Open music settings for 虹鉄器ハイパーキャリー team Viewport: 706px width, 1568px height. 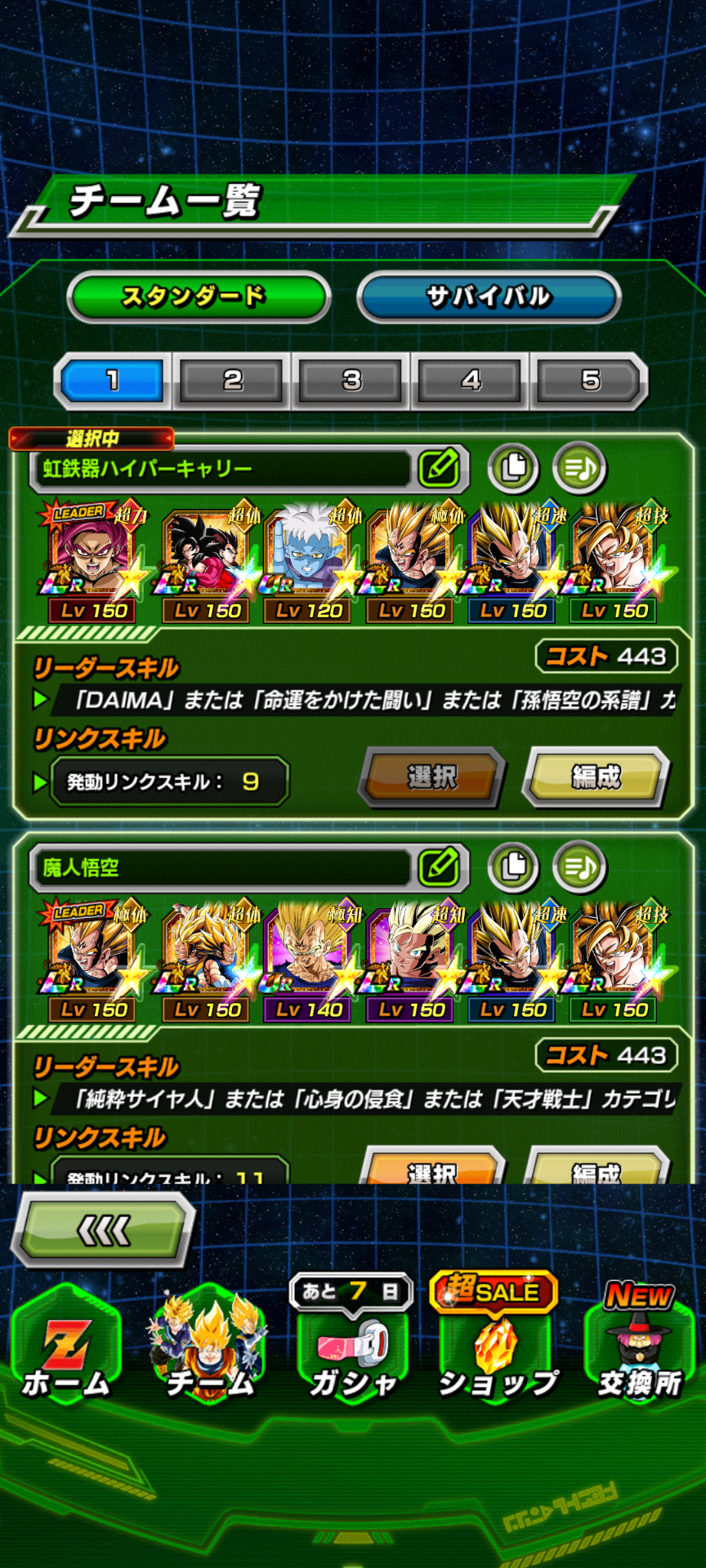579,469
